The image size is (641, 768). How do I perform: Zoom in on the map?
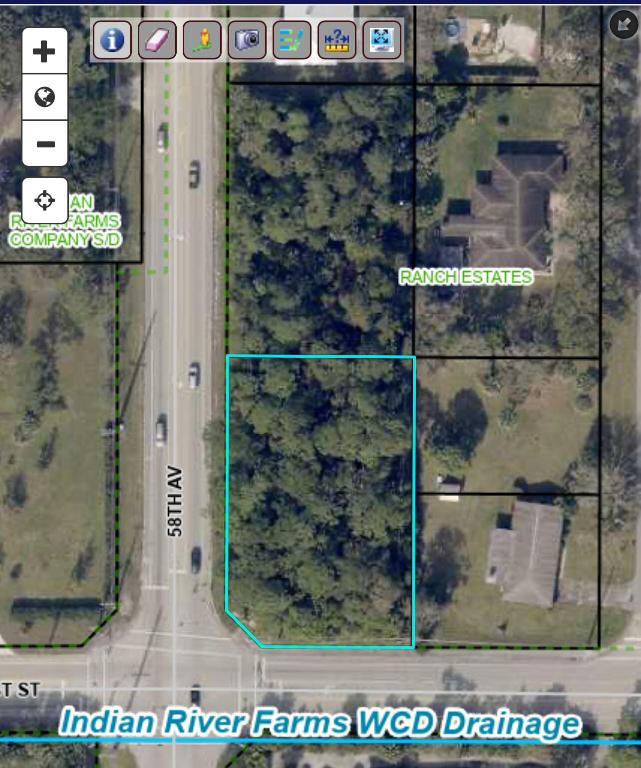tap(45, 52)
